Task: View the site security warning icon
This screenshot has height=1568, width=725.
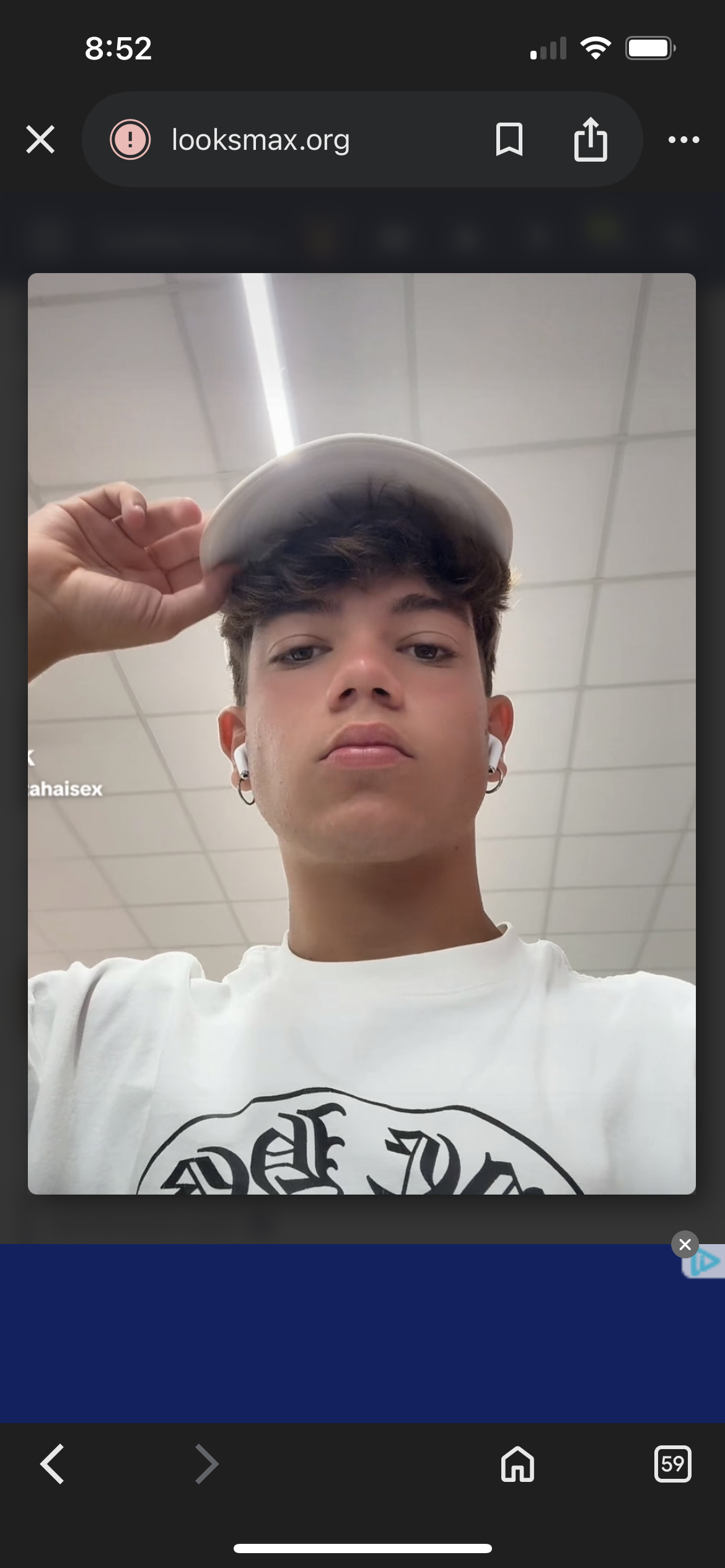Action: pyautogui.click(x=130, y=139)
